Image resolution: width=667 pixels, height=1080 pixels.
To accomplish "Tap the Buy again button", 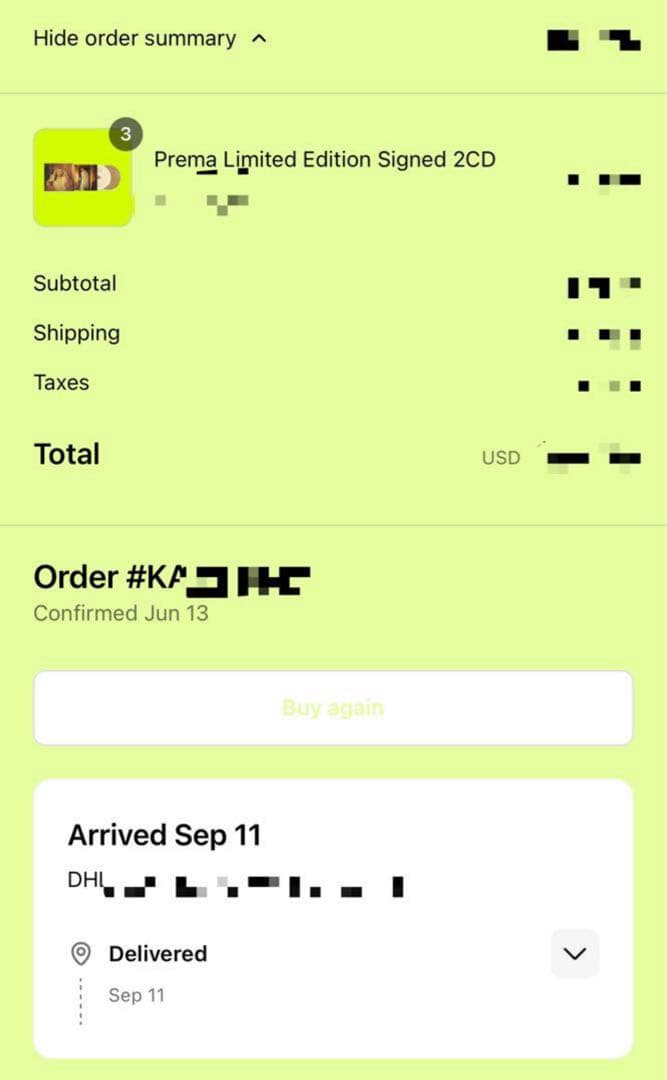I will pyautogui.click(x=333, y=708).
